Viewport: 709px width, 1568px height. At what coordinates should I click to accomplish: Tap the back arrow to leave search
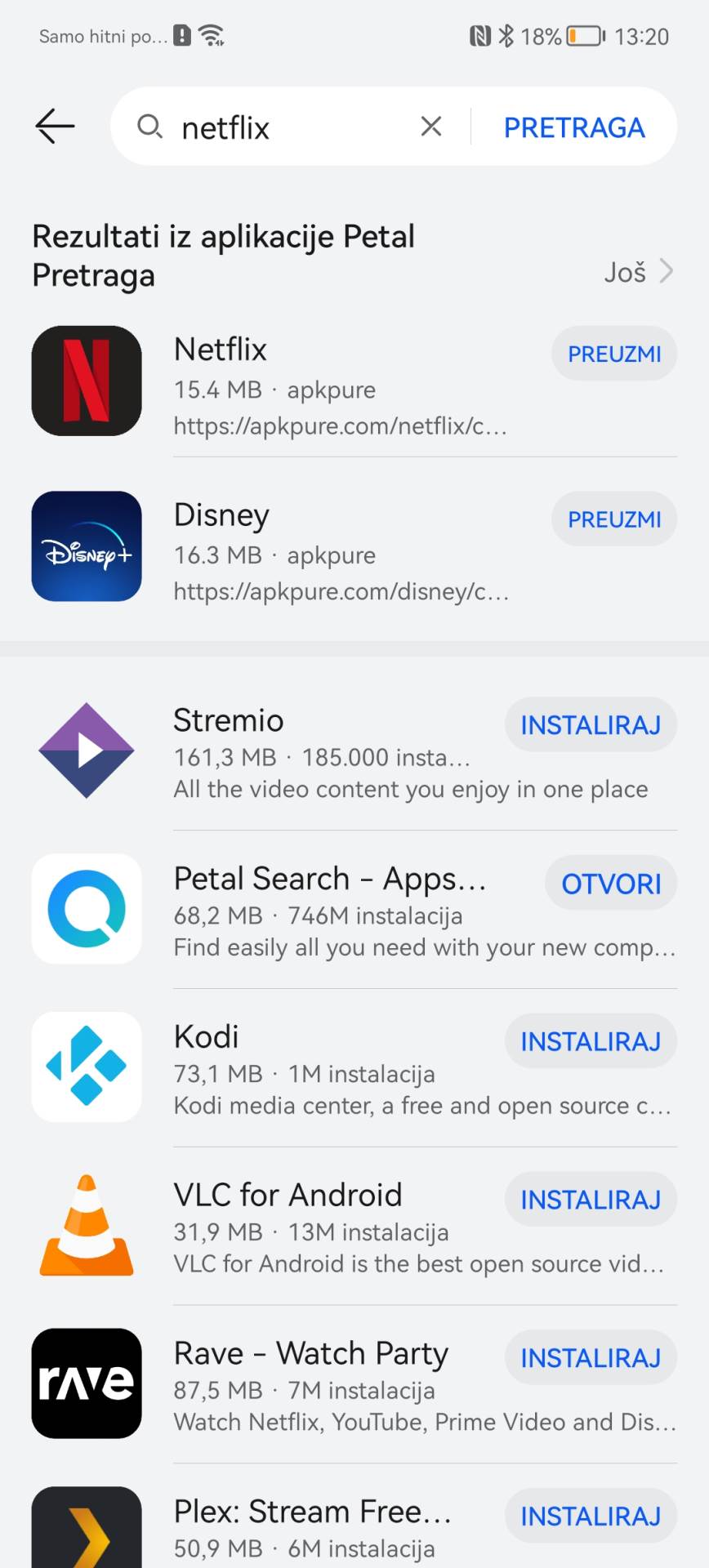point(52,126)
